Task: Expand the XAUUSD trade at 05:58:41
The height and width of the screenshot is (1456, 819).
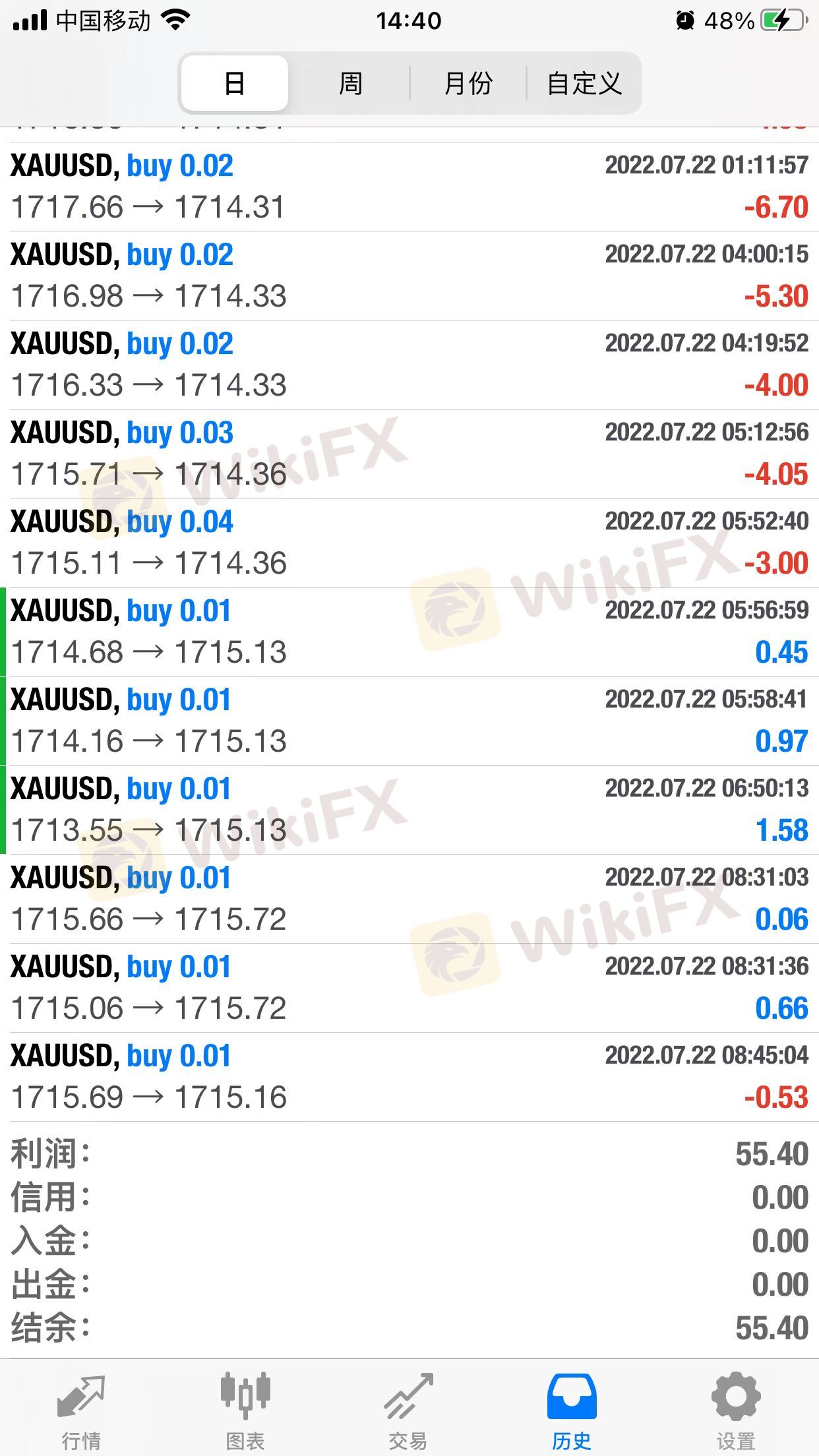Action: pyautogui.click(x=409, y=721)
